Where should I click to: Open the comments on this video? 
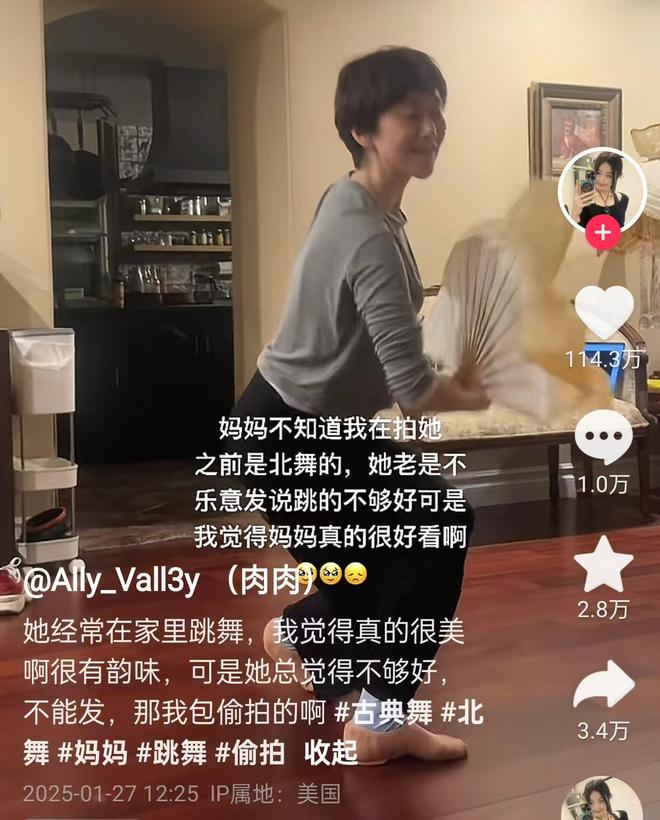(604, 438)
